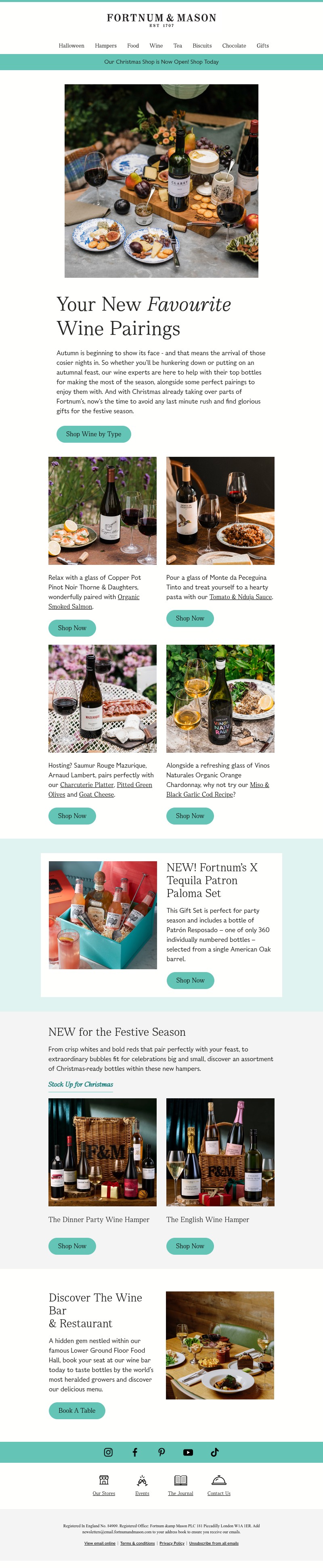Open the Charcuterie Platter link
This screenshot has width=323, height=1568.
pos(86,785)
